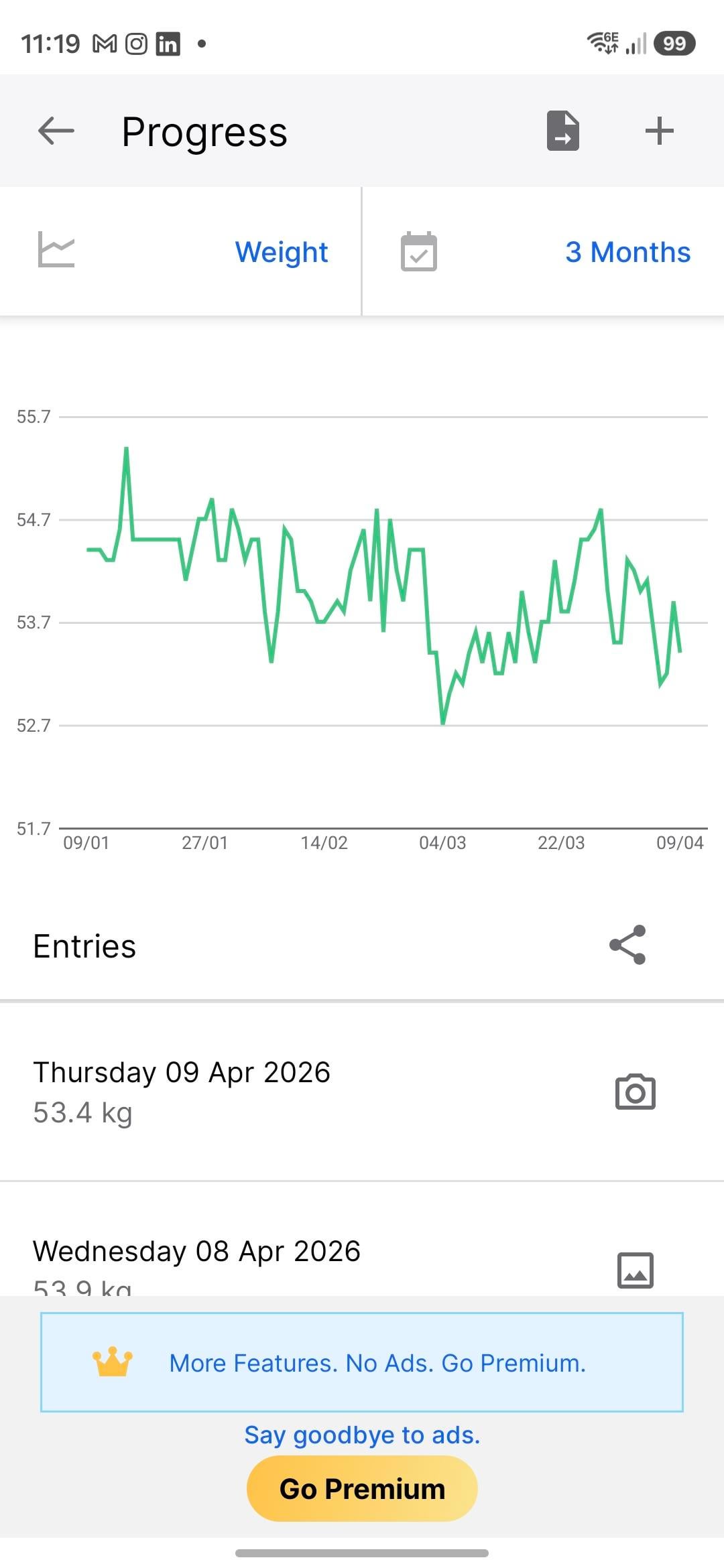Open the More Features premium banner

(362, 1363)
